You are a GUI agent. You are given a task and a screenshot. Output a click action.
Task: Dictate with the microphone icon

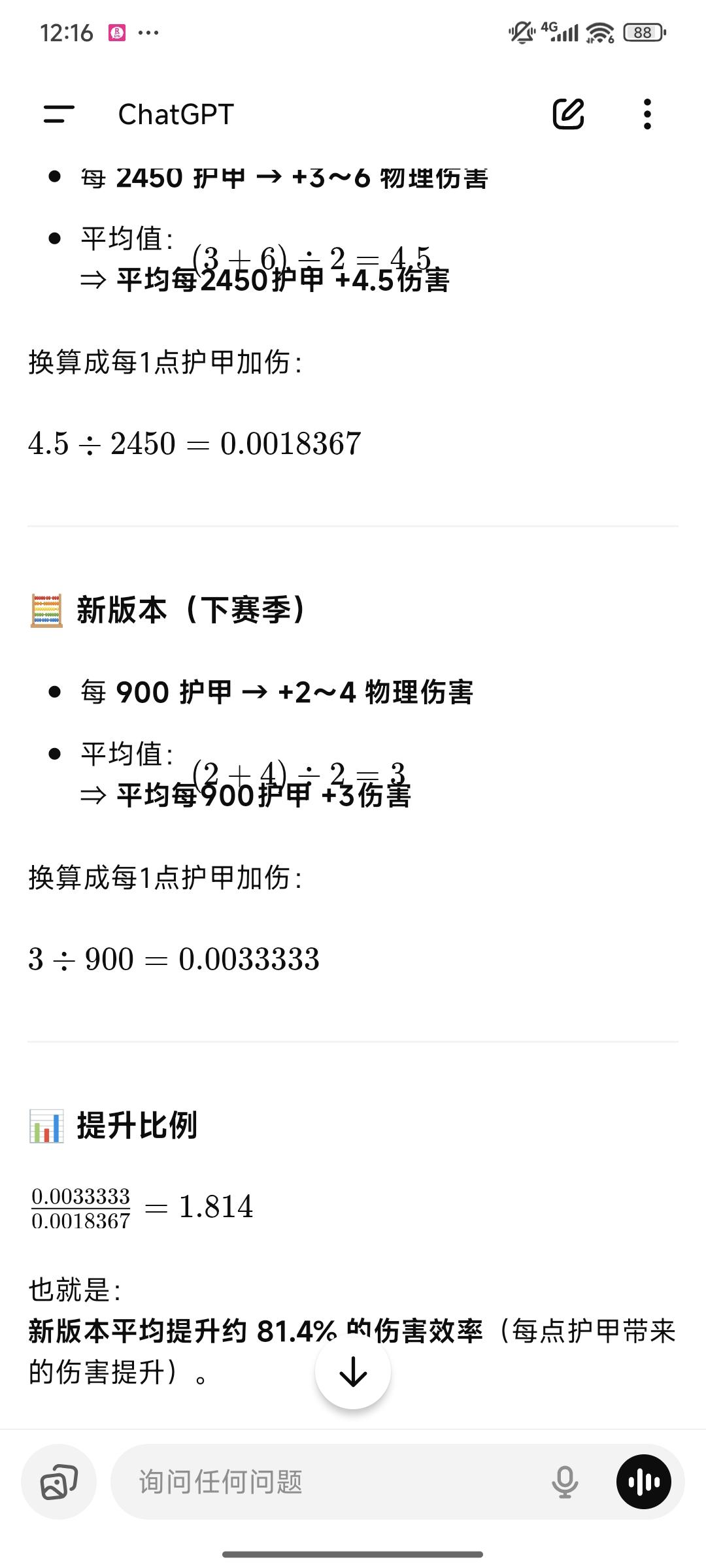click(x=565, y=1482)
